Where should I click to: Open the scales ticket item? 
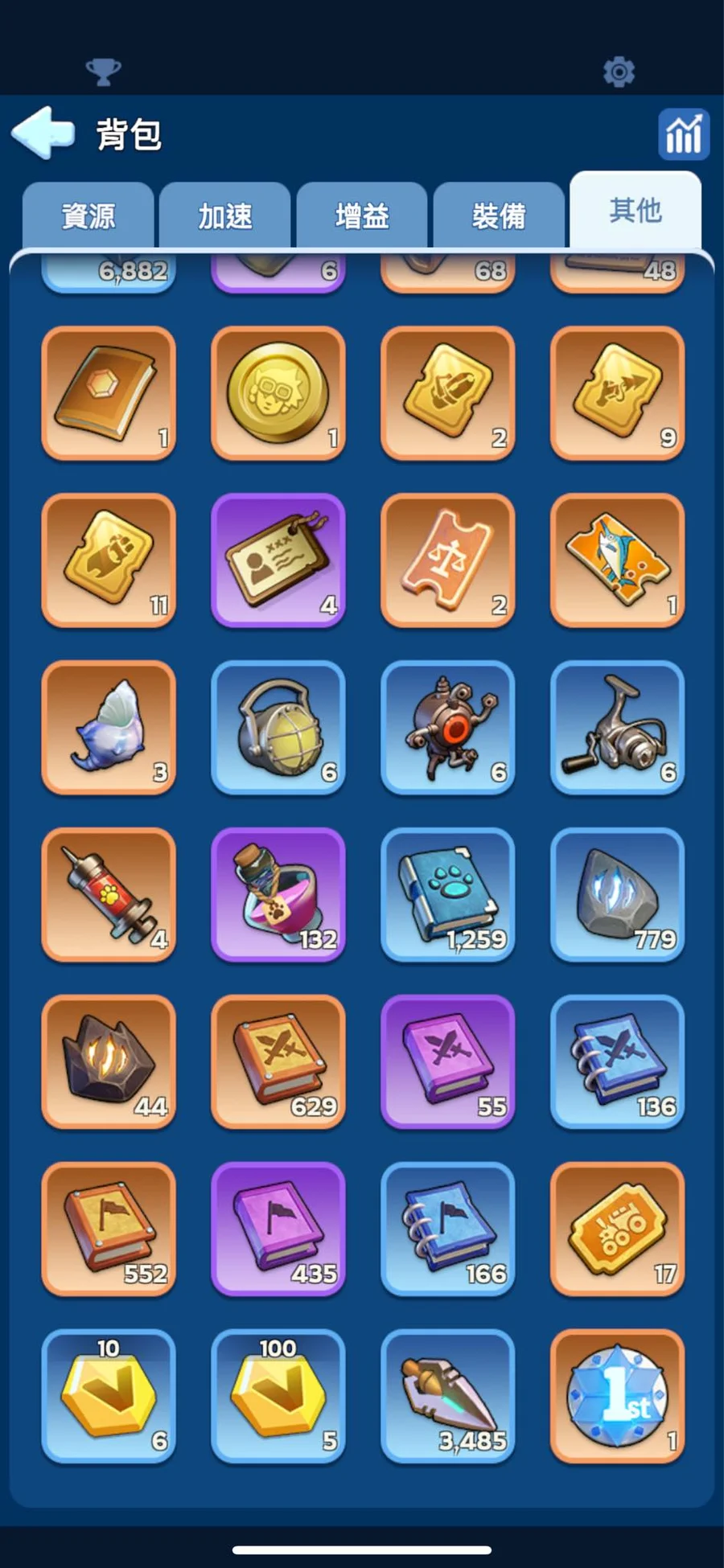click(x=448, y=560)
